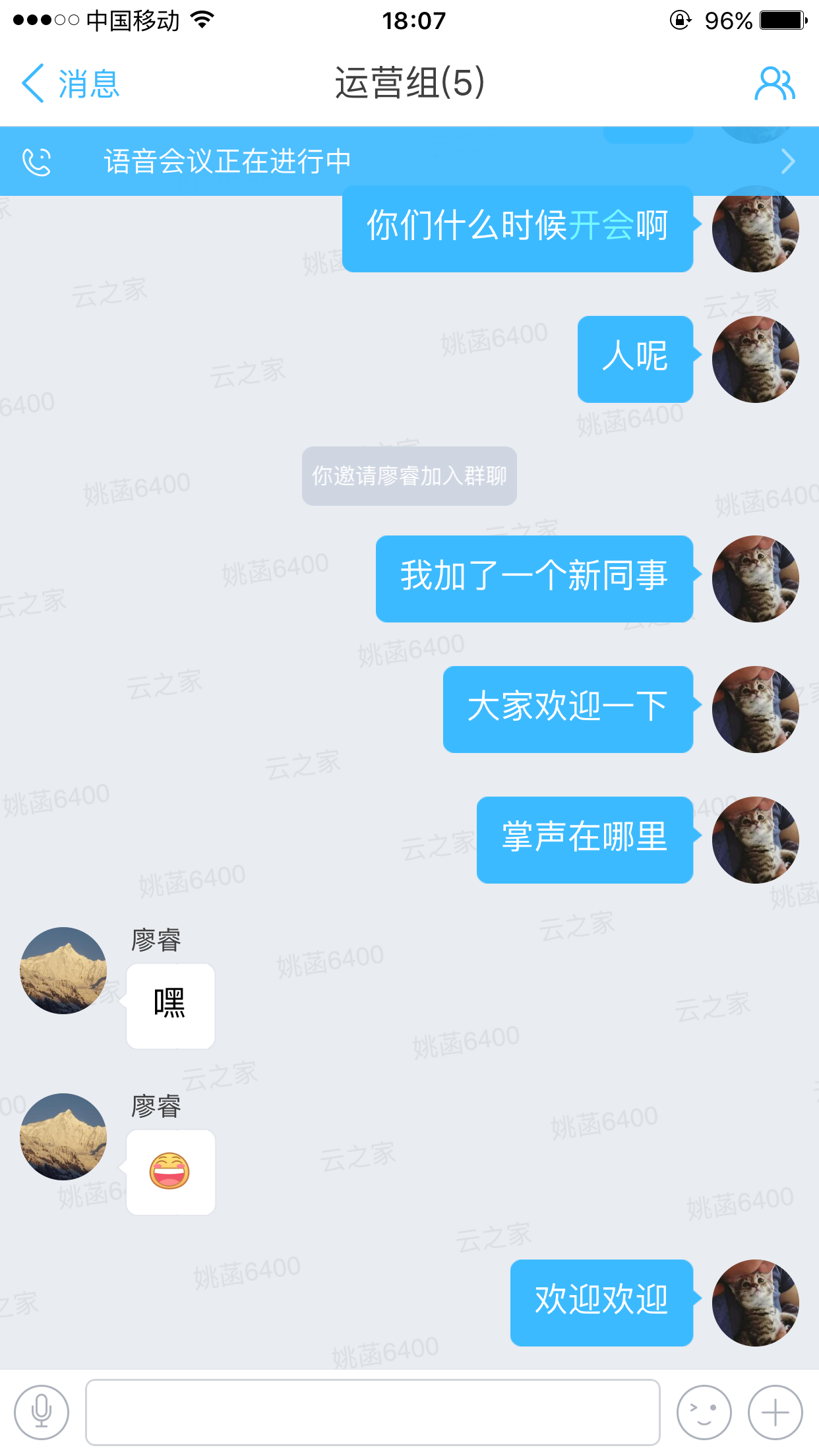Tap the 开会 link in message
Image resolution: width=819 pixels, height=1456 pixels.
tap(601, 226)
